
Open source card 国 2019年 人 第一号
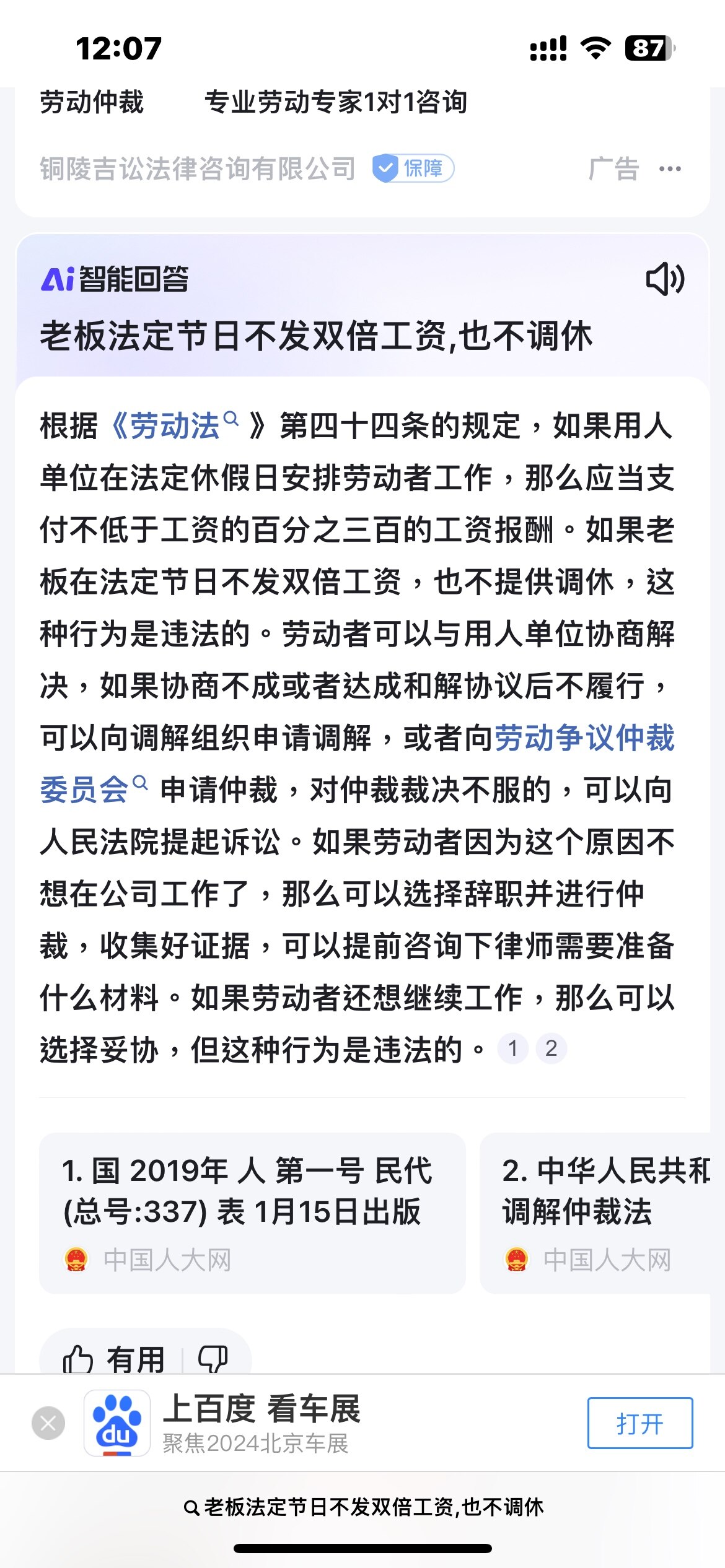coord(252,1214)
